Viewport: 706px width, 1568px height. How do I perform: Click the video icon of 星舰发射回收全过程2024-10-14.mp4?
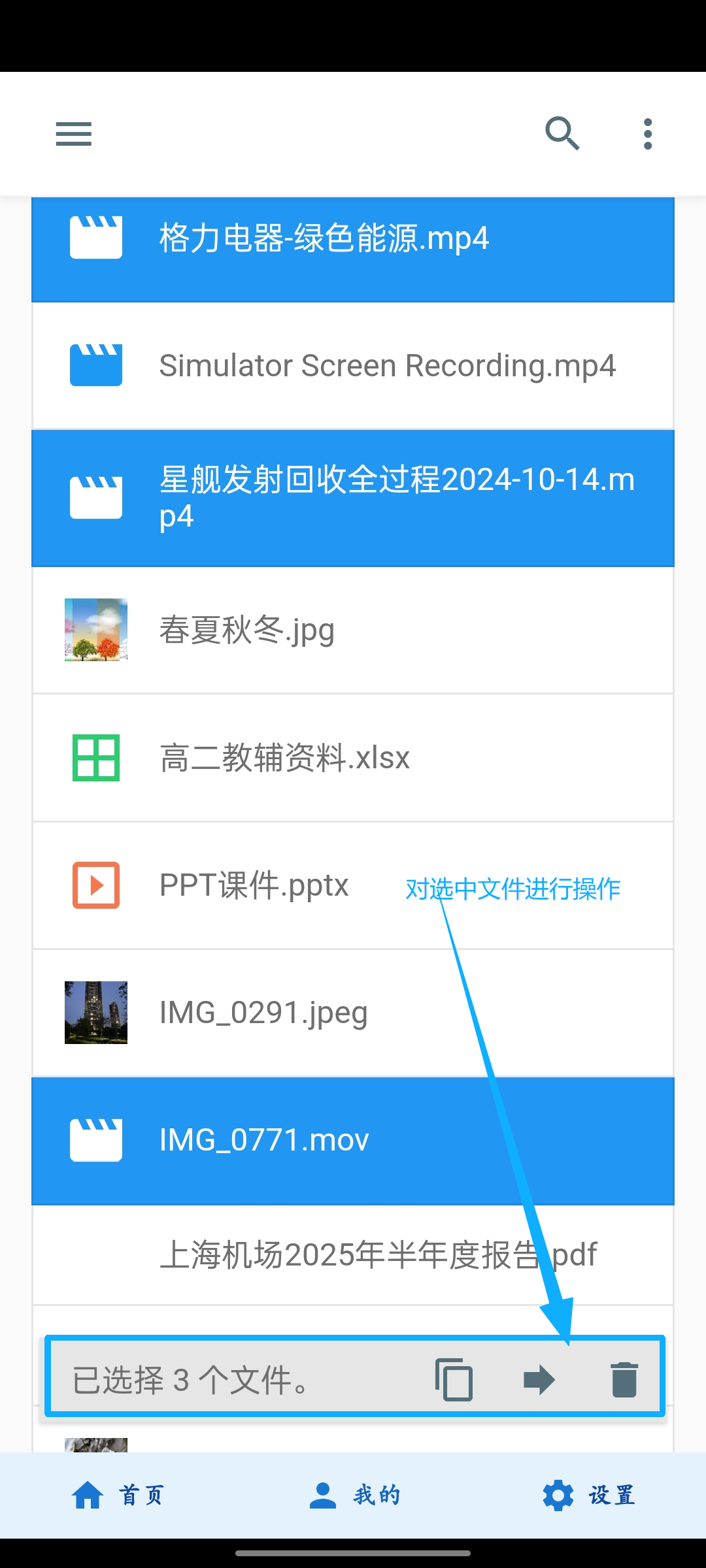(x=95, y=497)
